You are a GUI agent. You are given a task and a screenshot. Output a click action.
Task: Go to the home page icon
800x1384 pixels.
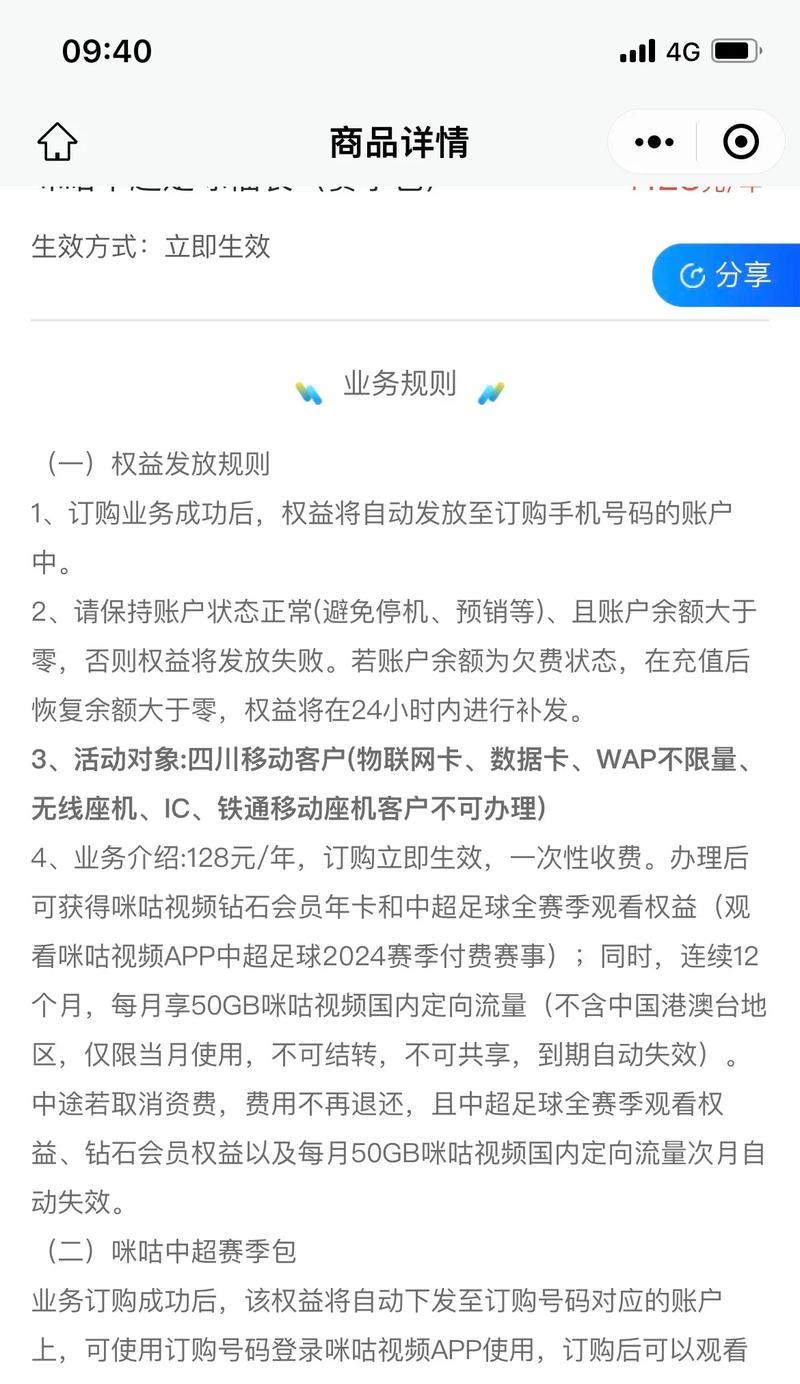[57, 142]
